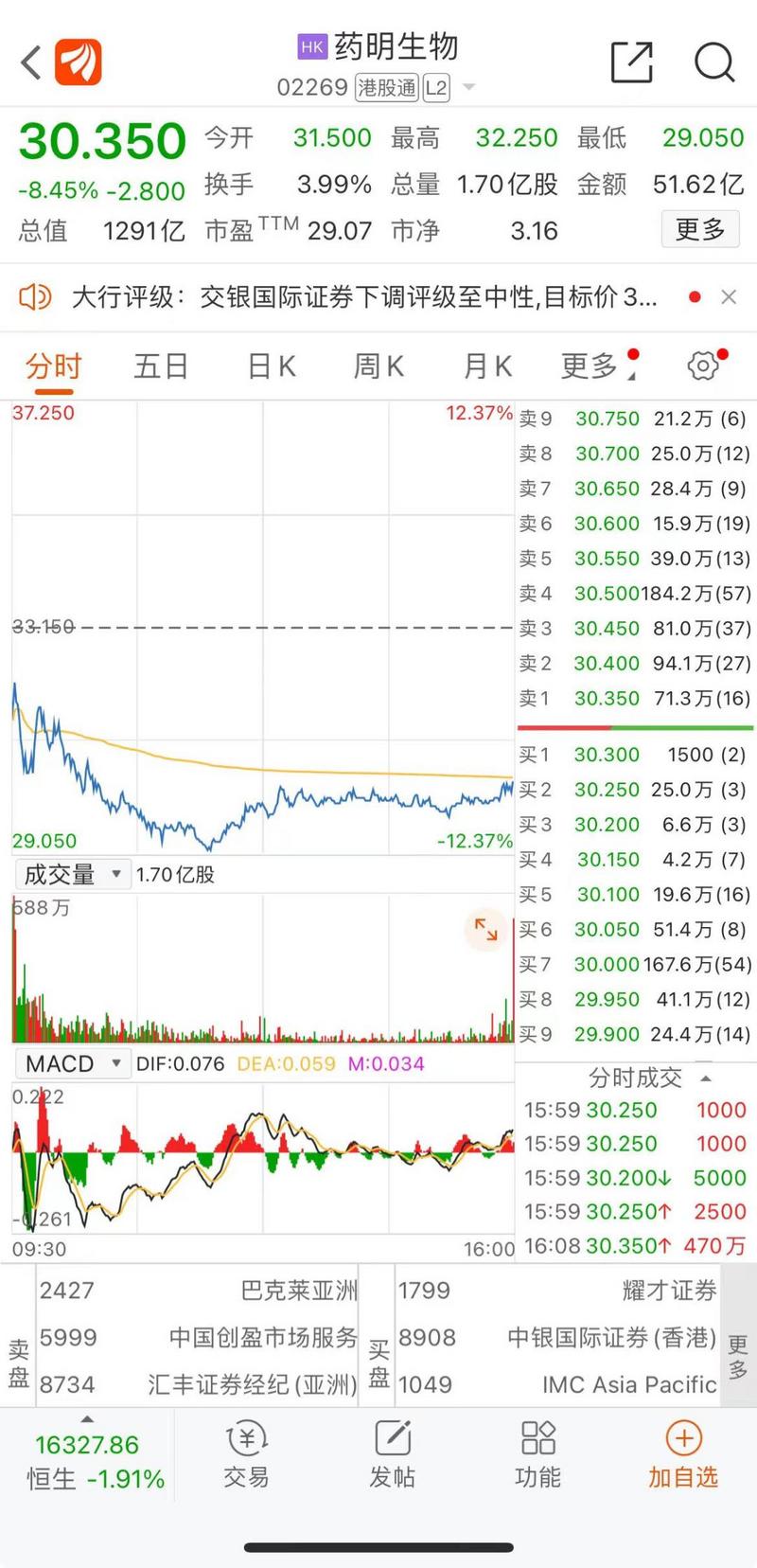The height and width of the screenshot is (1568, 757).
Task: Tap the back arrow to leave stock page
Action: tap(29, 61)
